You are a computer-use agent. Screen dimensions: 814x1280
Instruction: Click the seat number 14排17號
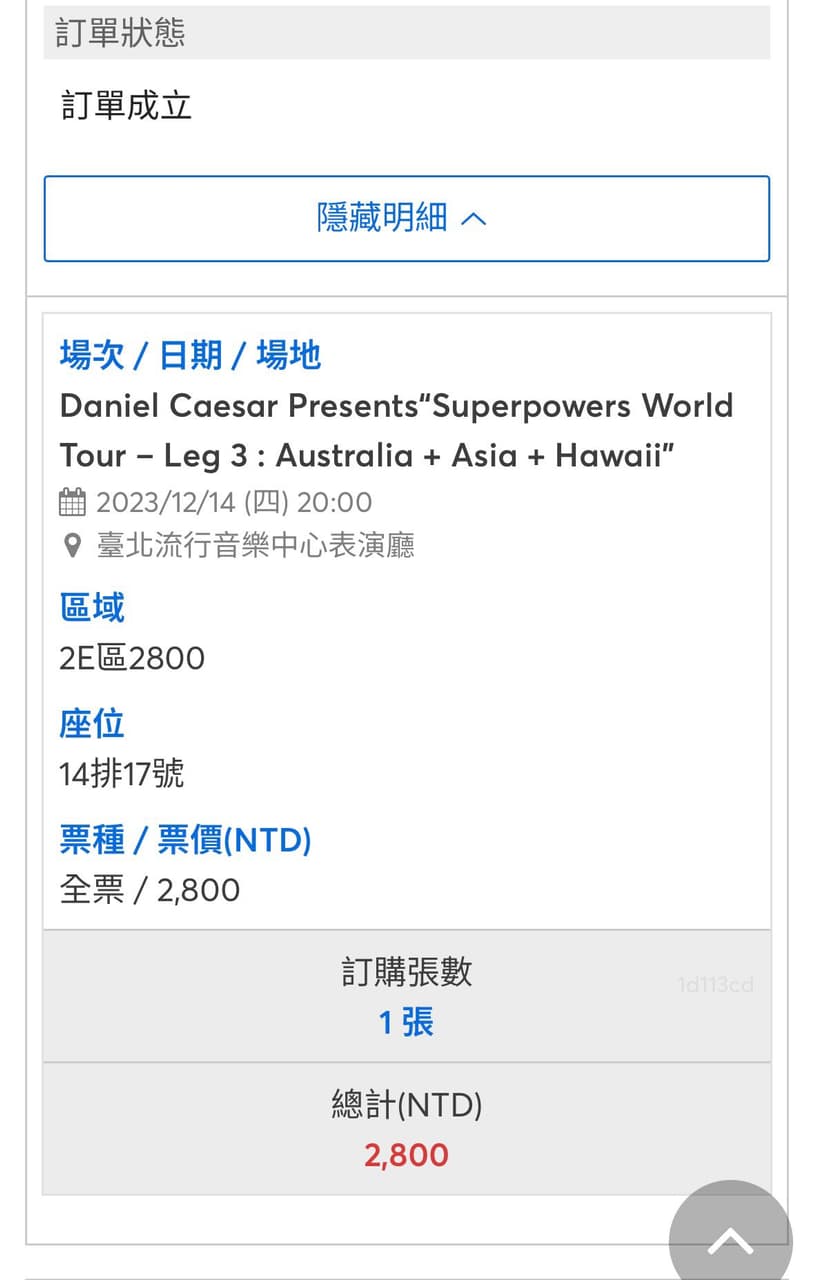[x=120, y=773]
